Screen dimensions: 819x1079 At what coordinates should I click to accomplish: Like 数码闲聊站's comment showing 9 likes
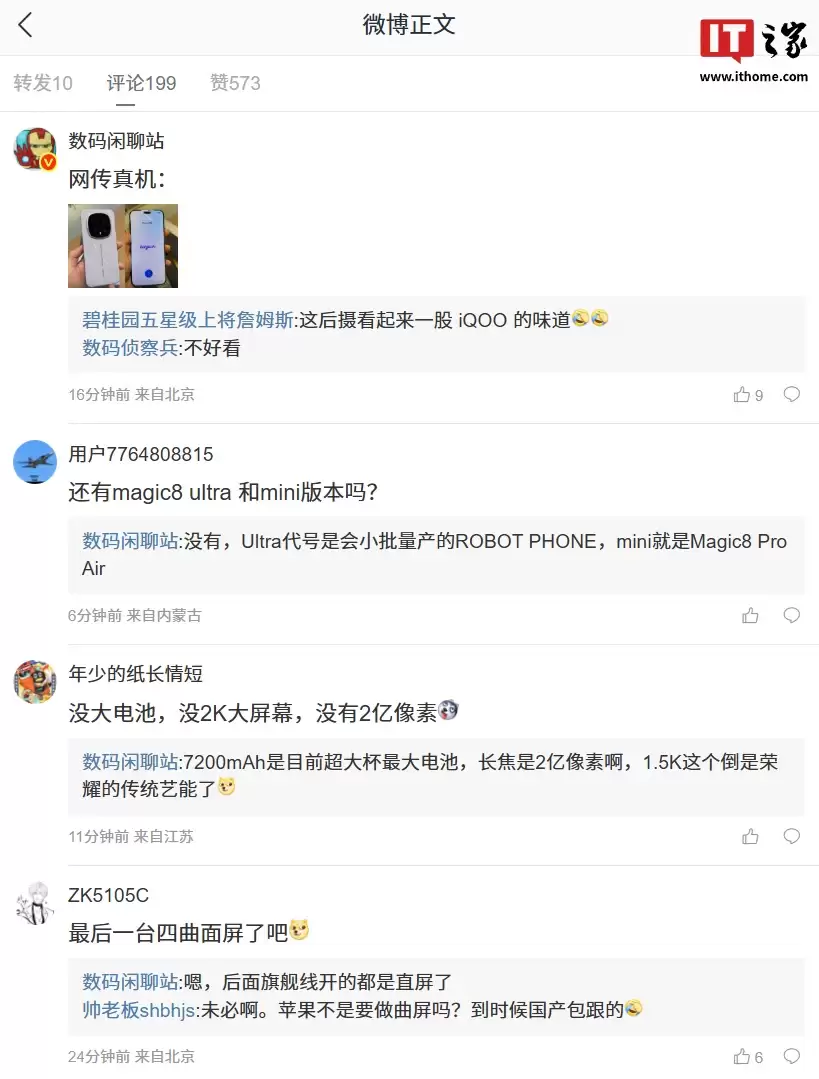click(742, 394)
